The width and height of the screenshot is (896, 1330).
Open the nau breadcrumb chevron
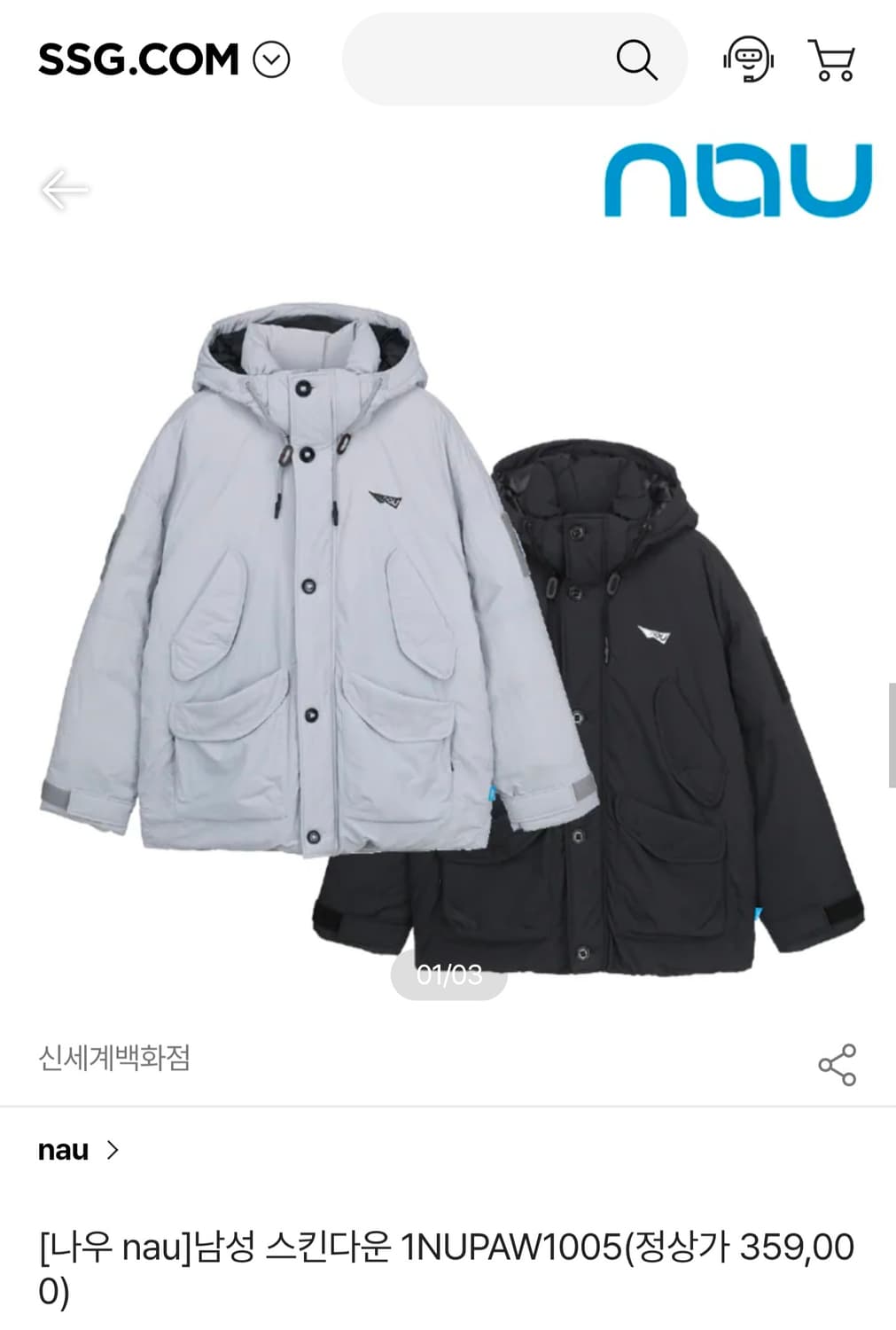(x=113, y=1150)
